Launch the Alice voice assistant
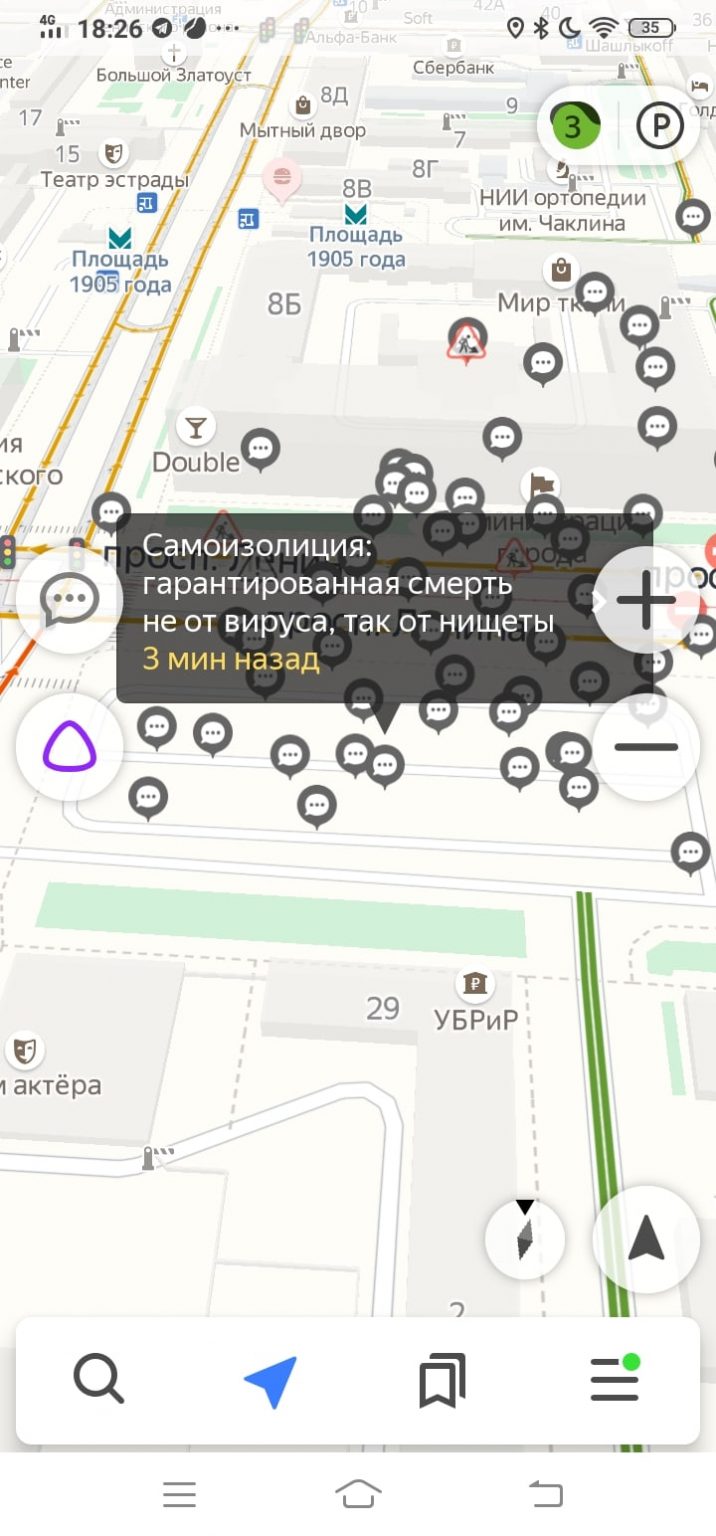The image size is (716, 1536). pos(69,747)
